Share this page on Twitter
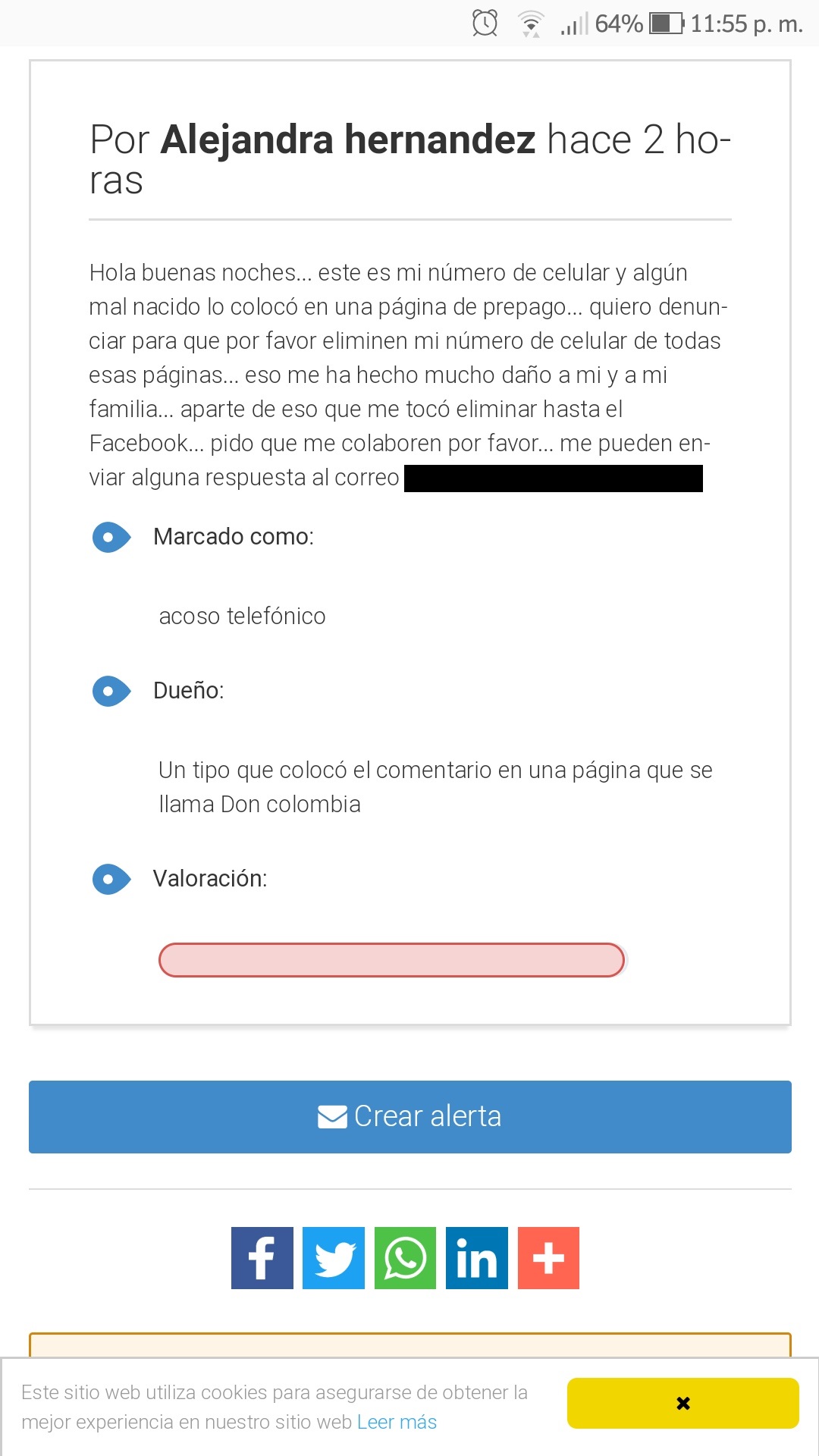This screenshot has width=819, height=1456. [334, 1258]
